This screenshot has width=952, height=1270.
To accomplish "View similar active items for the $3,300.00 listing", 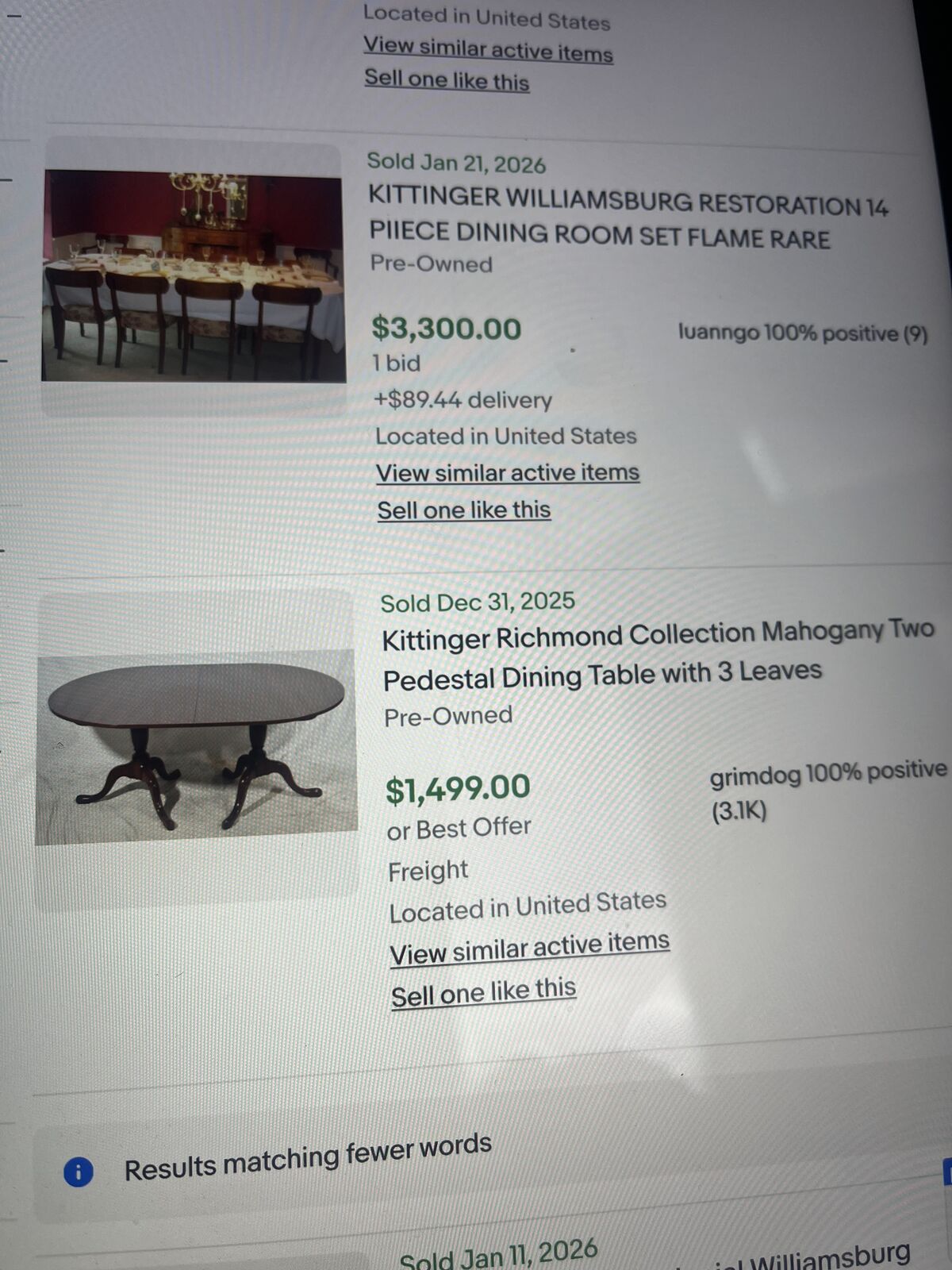I will coord(508,473).
